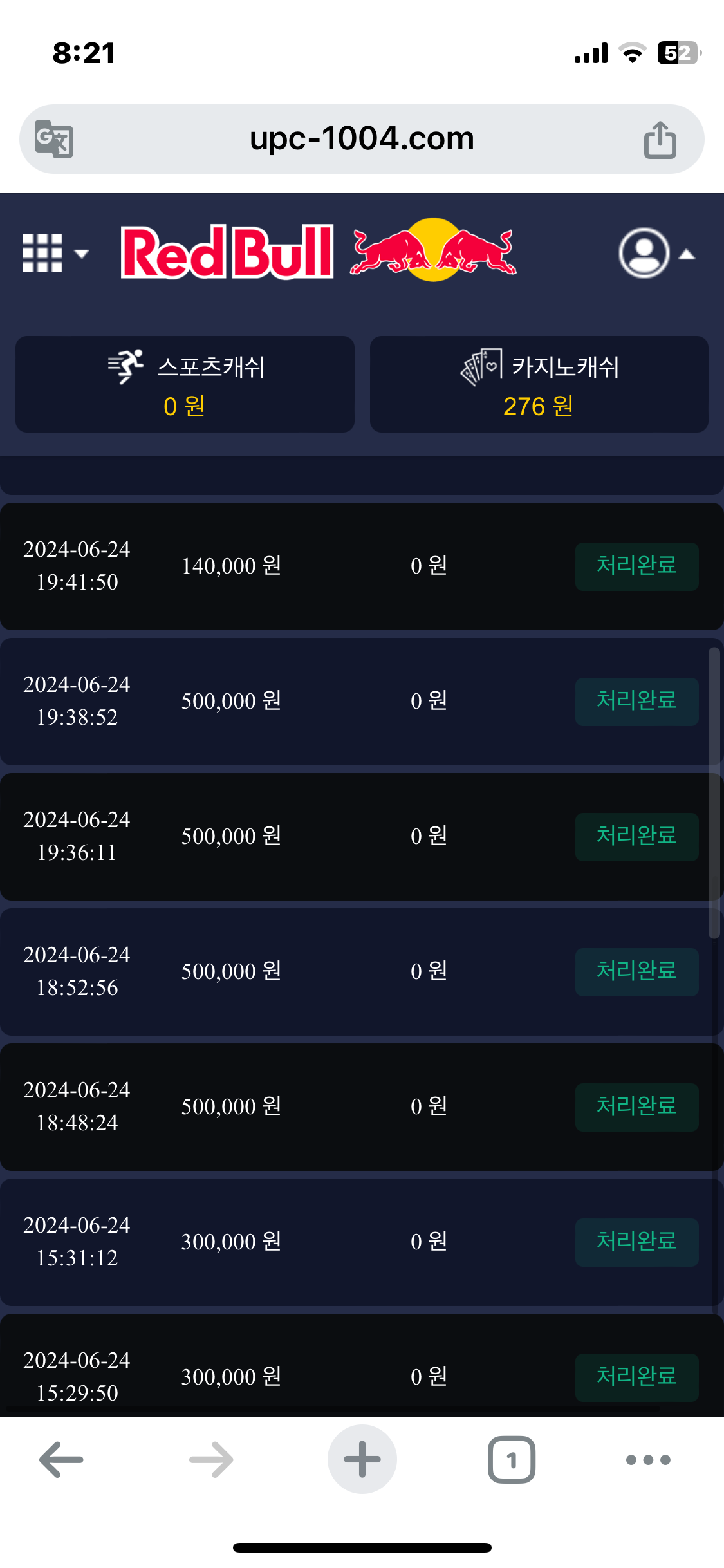
Task: Open the 카지노캐쉬 balance card
Action: coord(539,384)
